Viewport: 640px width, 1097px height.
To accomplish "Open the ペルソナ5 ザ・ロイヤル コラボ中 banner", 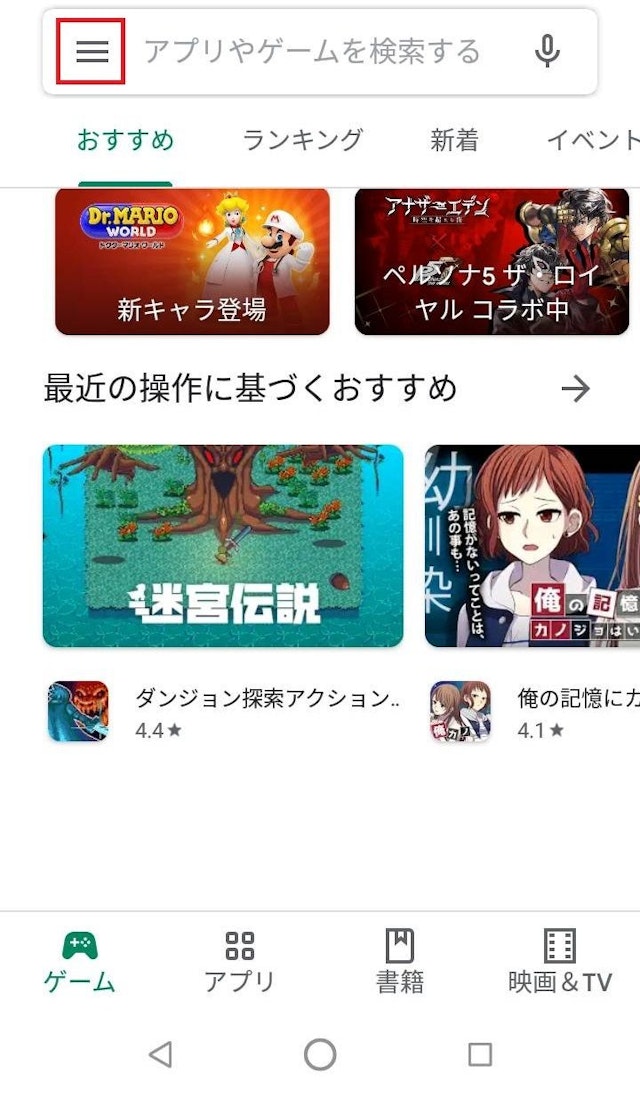I will tap(492, 261).
